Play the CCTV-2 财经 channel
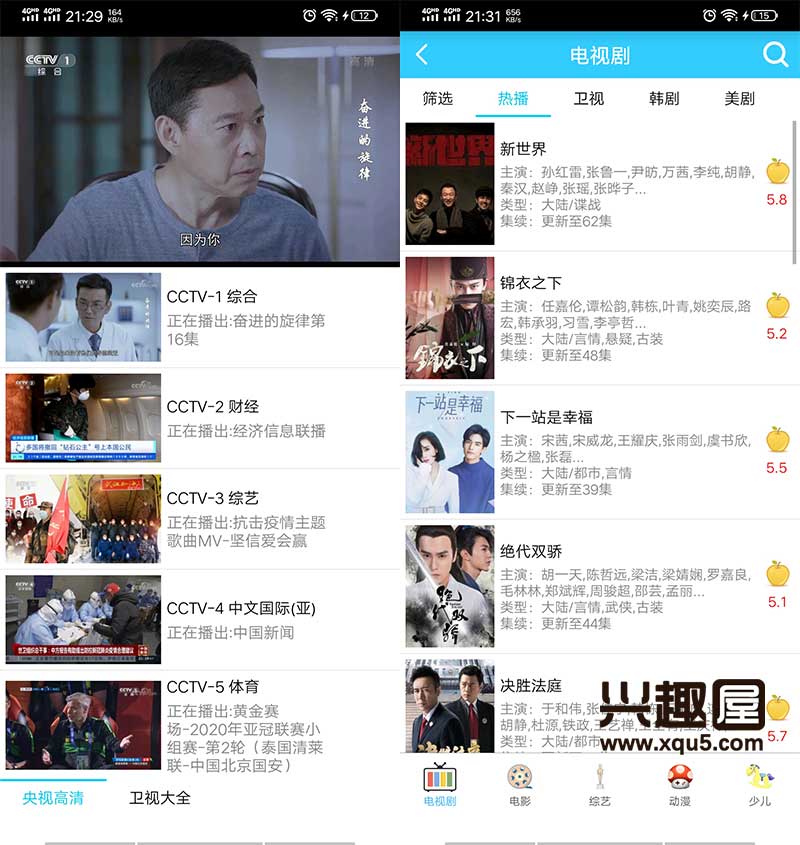The width and height of the screenshot is (800, 845). point(200,418)
